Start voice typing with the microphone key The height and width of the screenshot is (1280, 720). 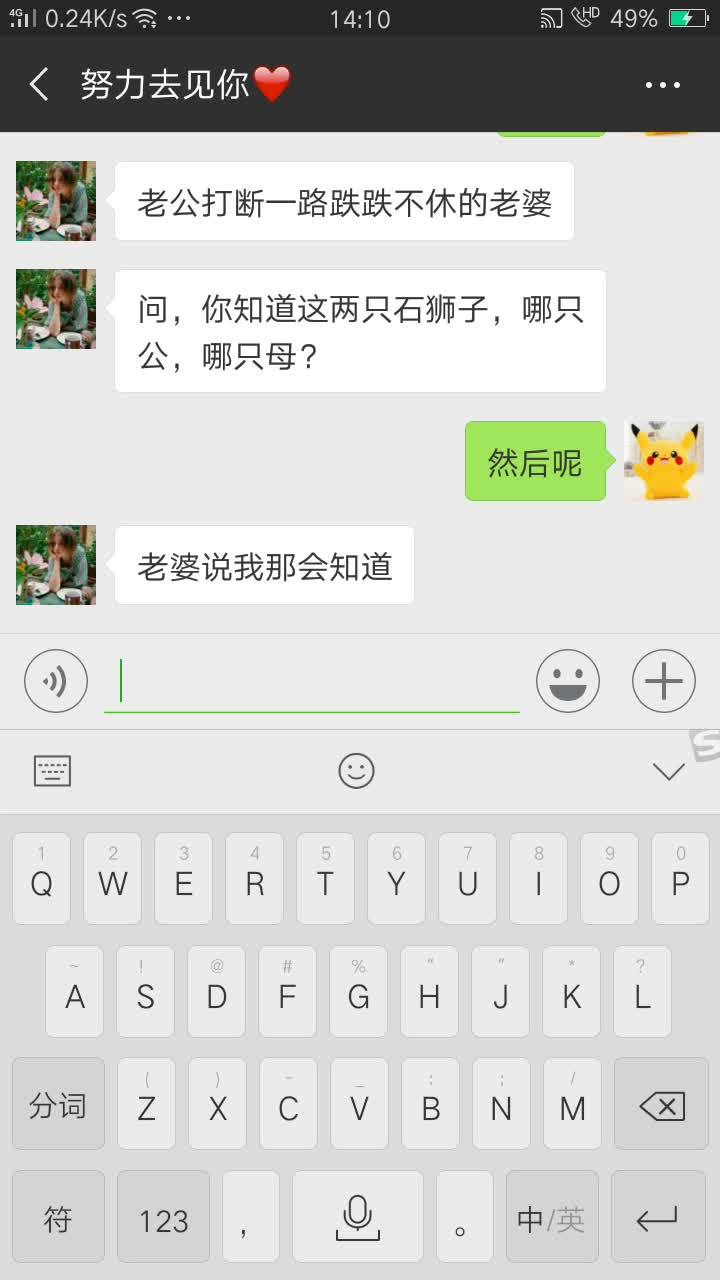click(x=358, y=1217)
